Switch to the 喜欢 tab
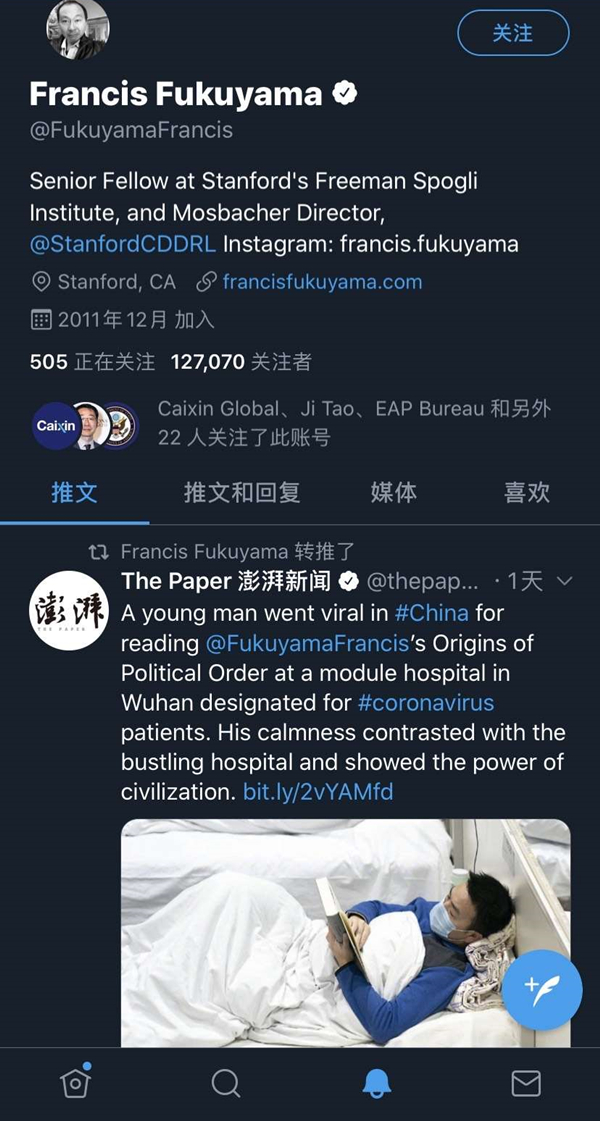Image resolution: width=600 pixels, height=1121 pixels. (x=526, y=492)
